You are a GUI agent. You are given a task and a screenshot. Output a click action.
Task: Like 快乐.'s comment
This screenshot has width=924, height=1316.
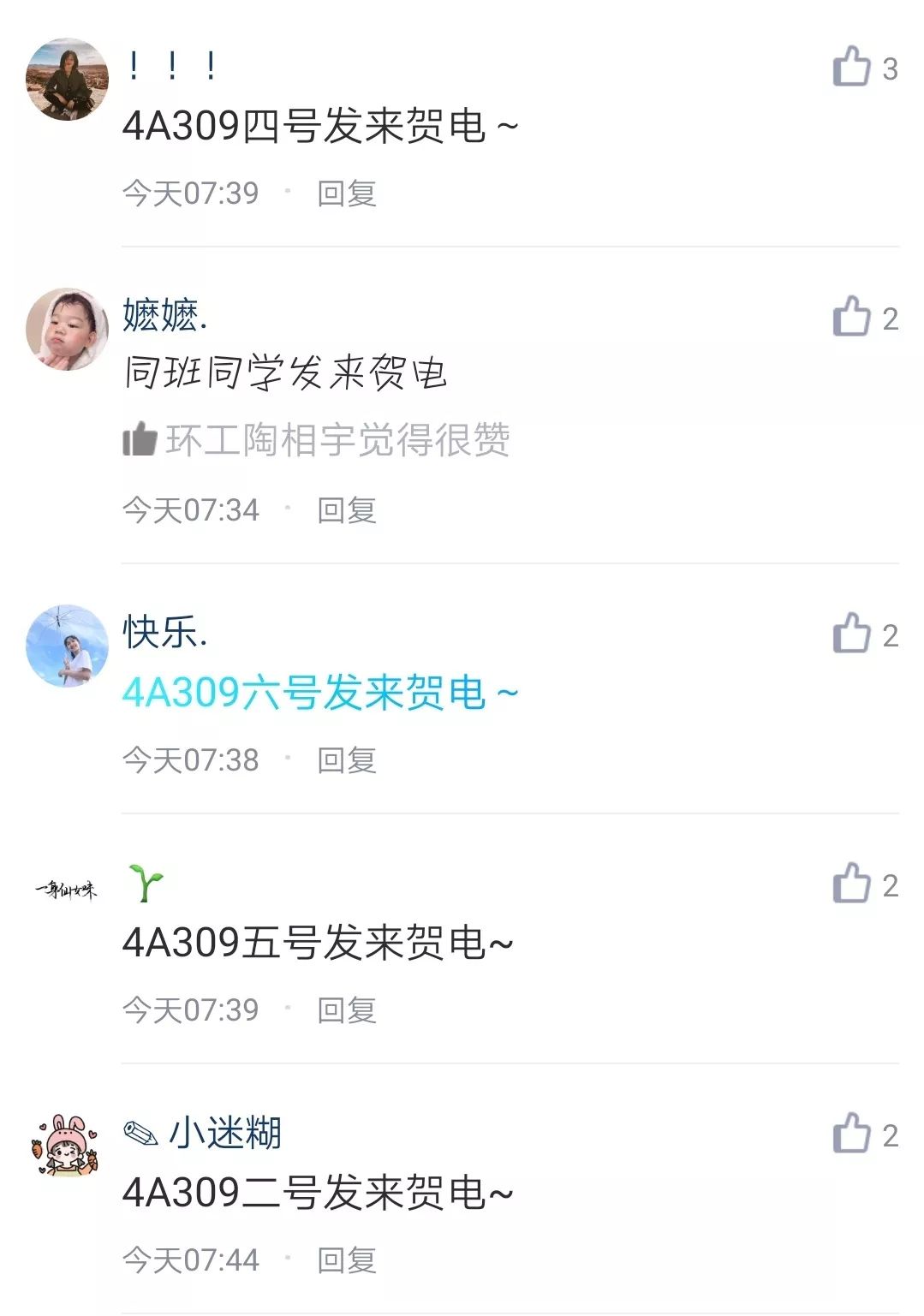point(852,634)
